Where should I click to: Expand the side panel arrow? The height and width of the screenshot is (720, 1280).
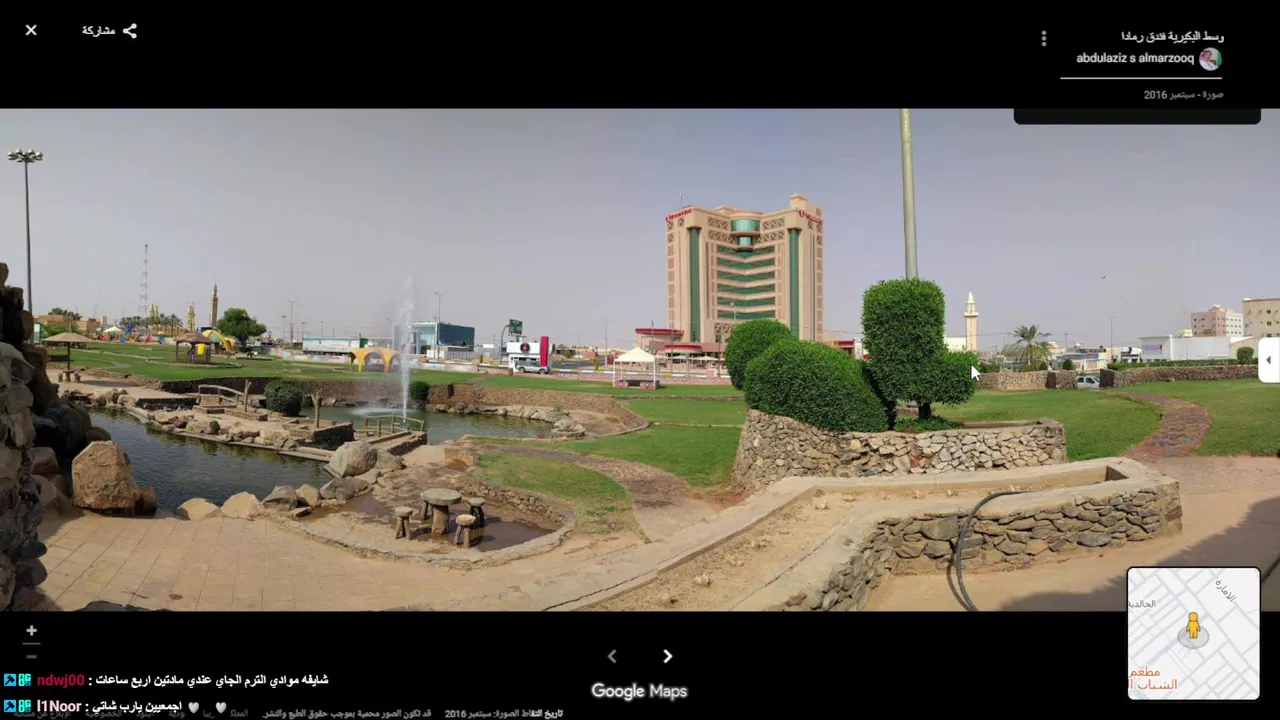[1269, 360]
